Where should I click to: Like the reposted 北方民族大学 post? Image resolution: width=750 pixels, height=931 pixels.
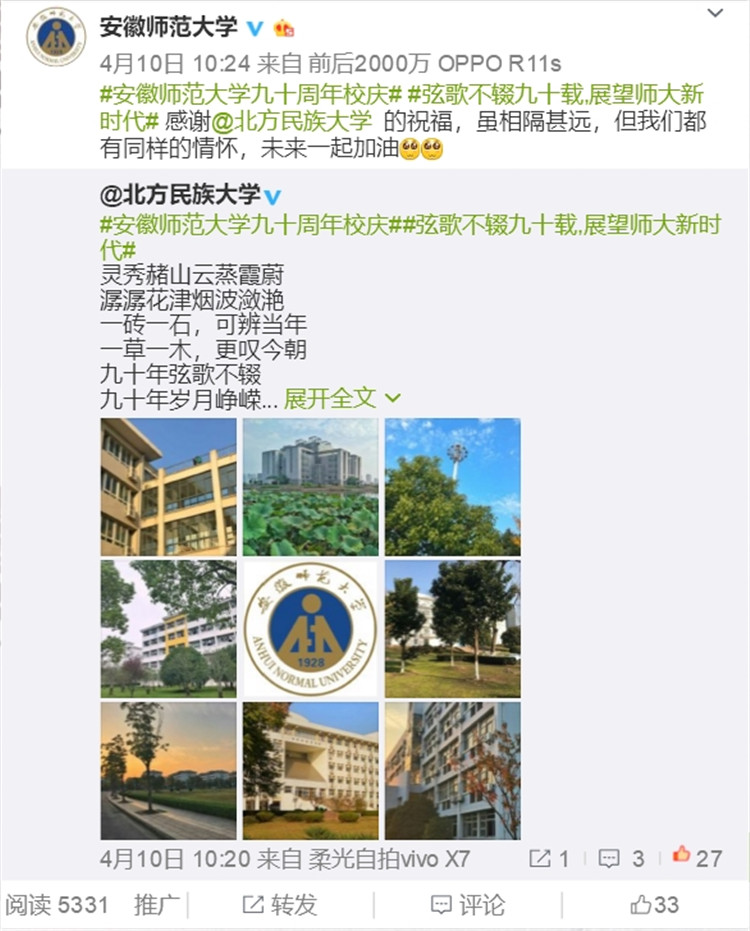[x=697, y=857]
